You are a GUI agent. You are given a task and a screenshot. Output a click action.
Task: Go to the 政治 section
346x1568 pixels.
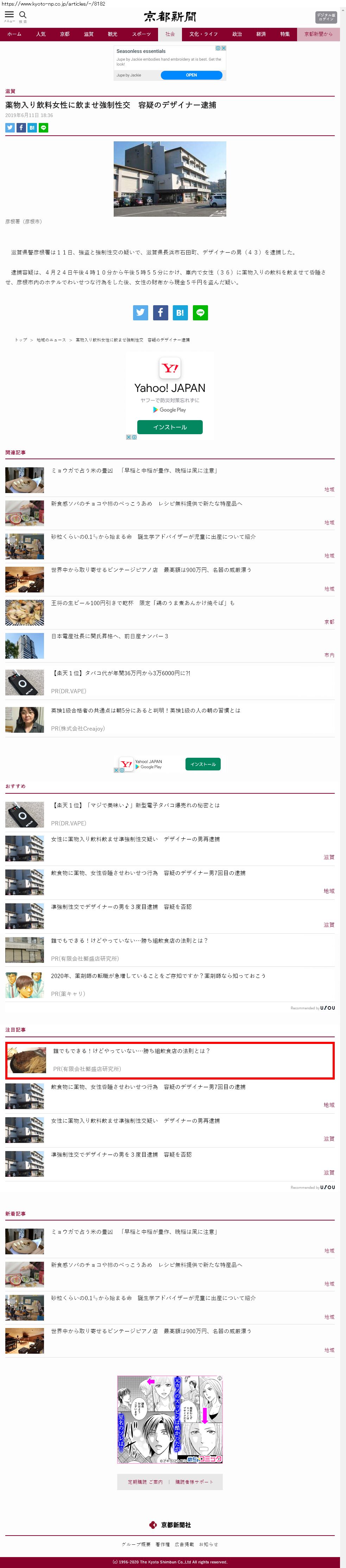point(237,34)
